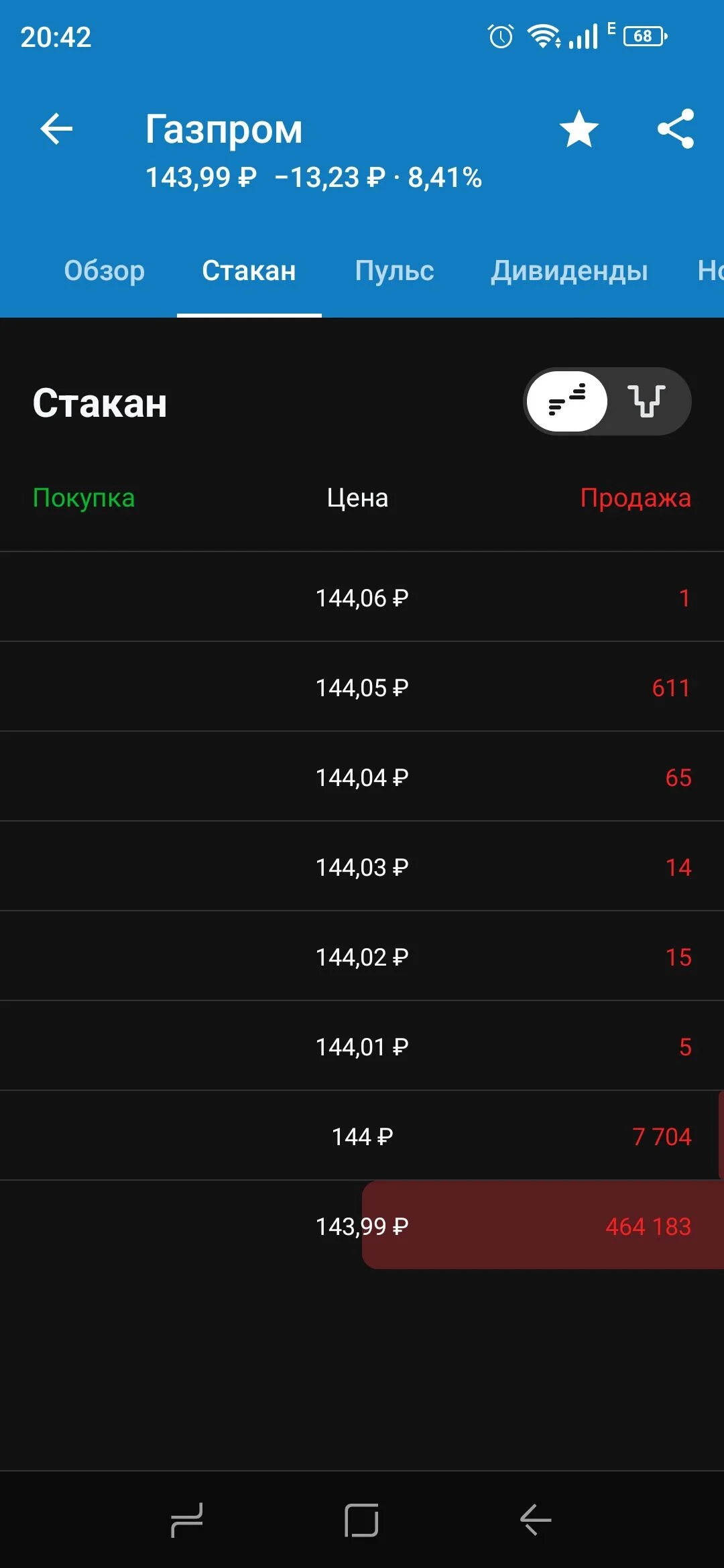724x1568 pixels.
Task: Open the Пульс tab
Action: [394, 271]
